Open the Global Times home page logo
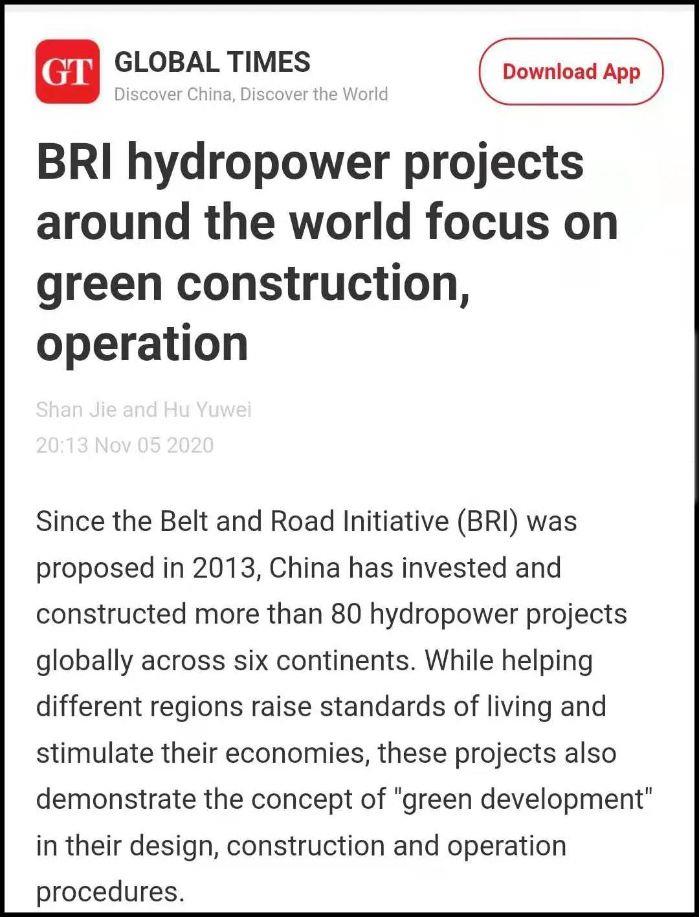Screen dimensions: 699x917 click(67, 72)
